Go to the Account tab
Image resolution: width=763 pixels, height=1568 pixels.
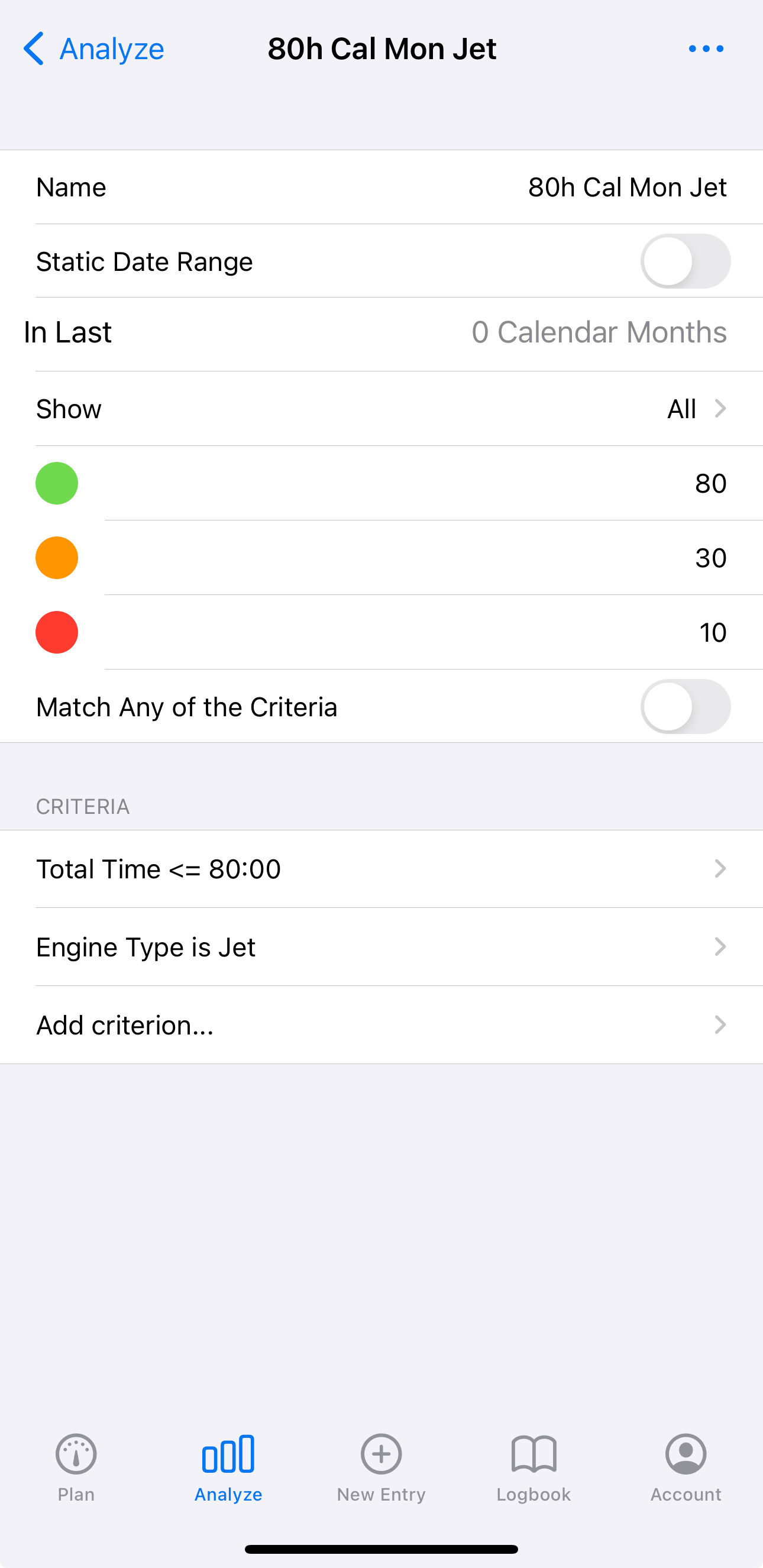686,1468
